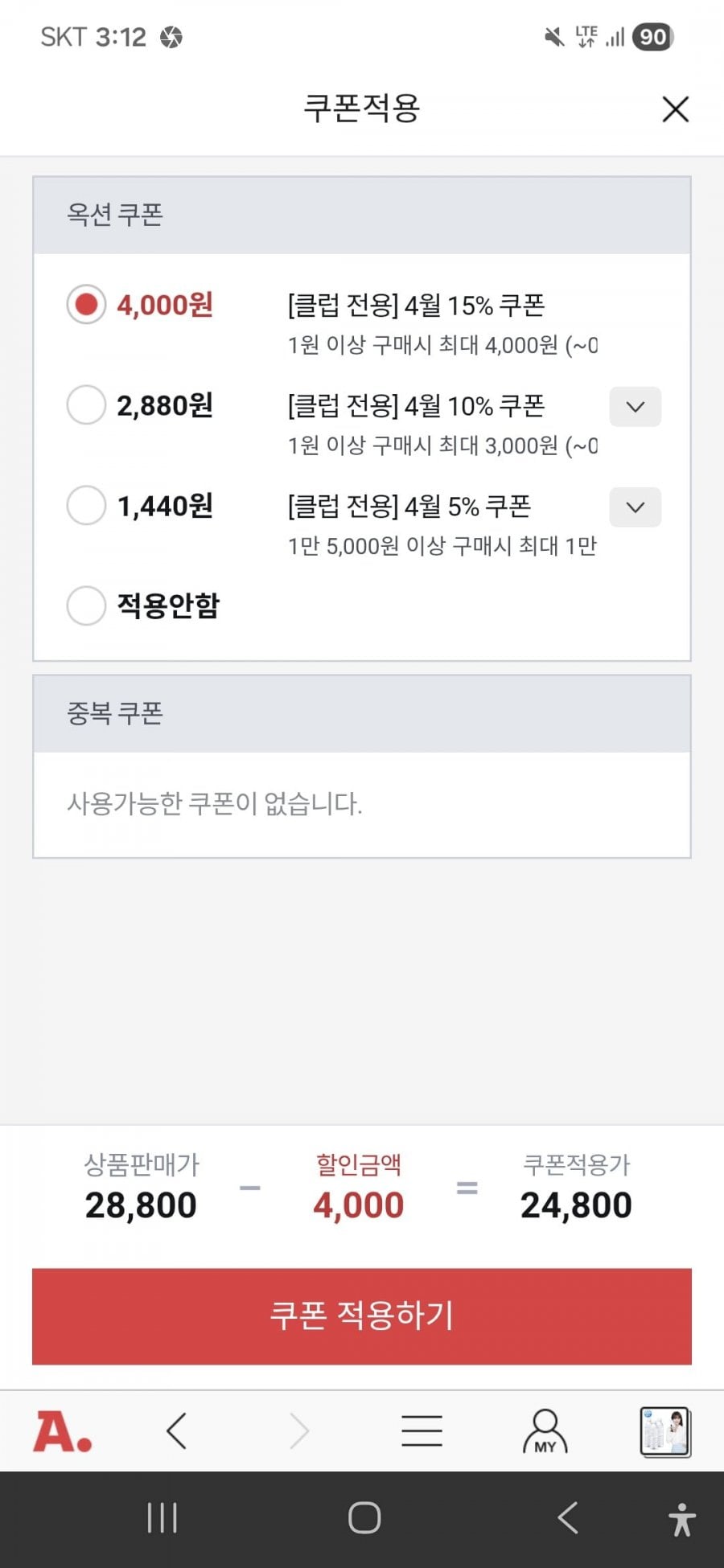Viewport: 724px width, 1568px height.
Task: Open the MY account page
Action: pos(545,1431)
